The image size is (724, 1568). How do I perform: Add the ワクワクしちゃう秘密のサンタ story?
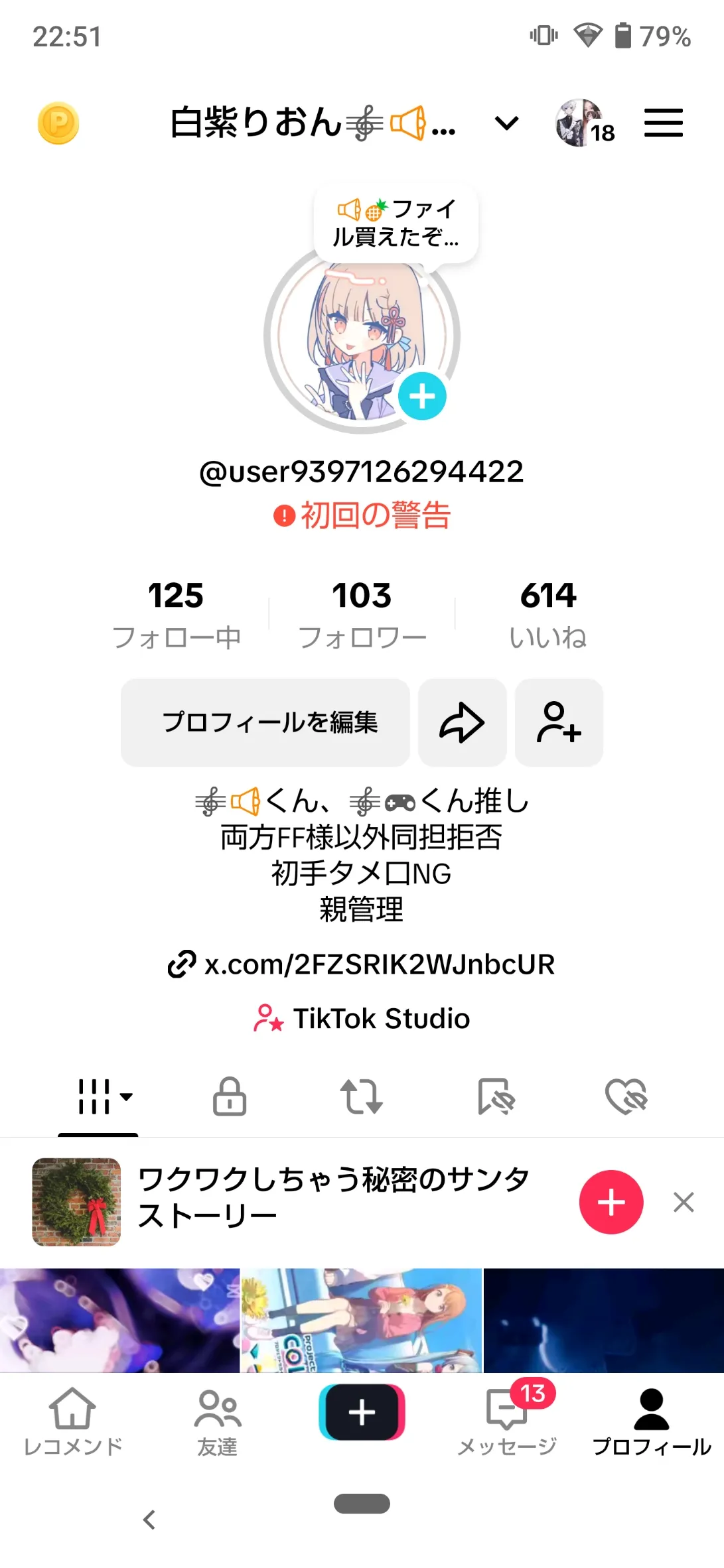pyautogui.click(x=611, y=1202)
